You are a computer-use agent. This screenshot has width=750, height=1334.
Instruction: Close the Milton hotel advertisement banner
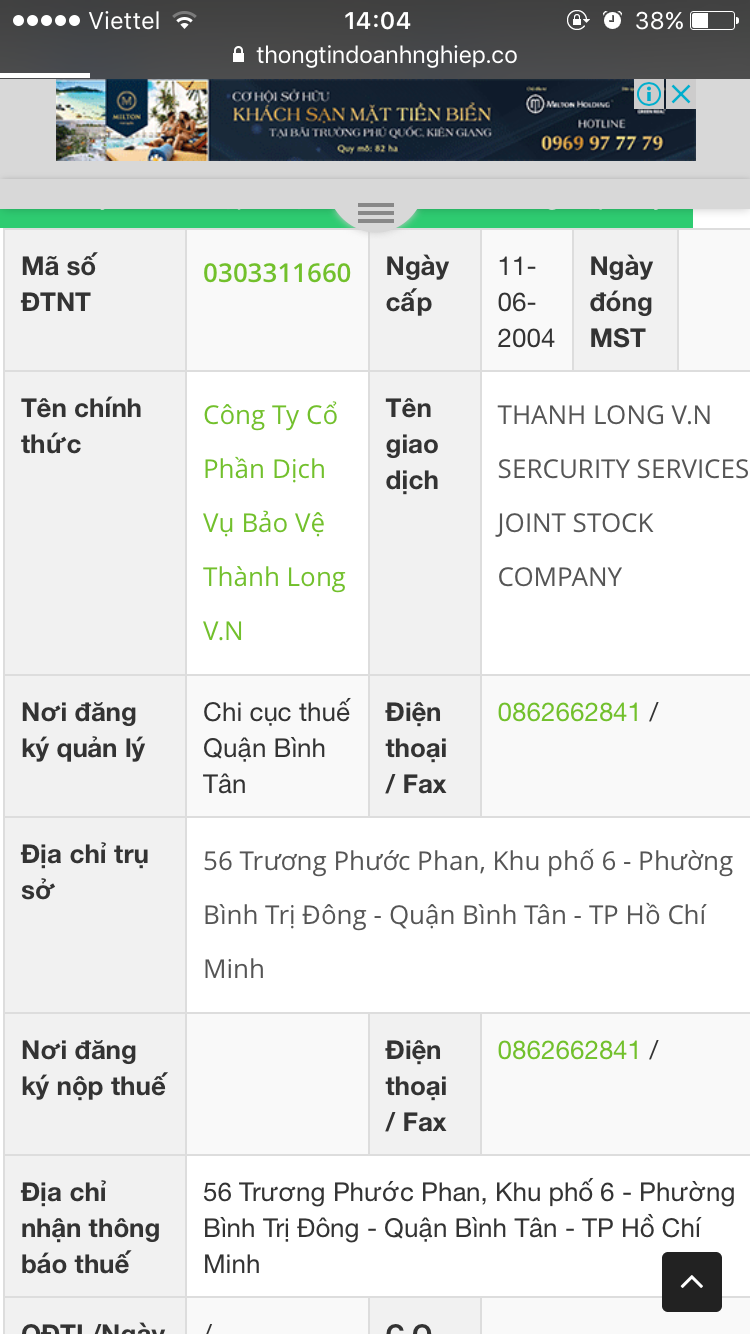(681, 94)
